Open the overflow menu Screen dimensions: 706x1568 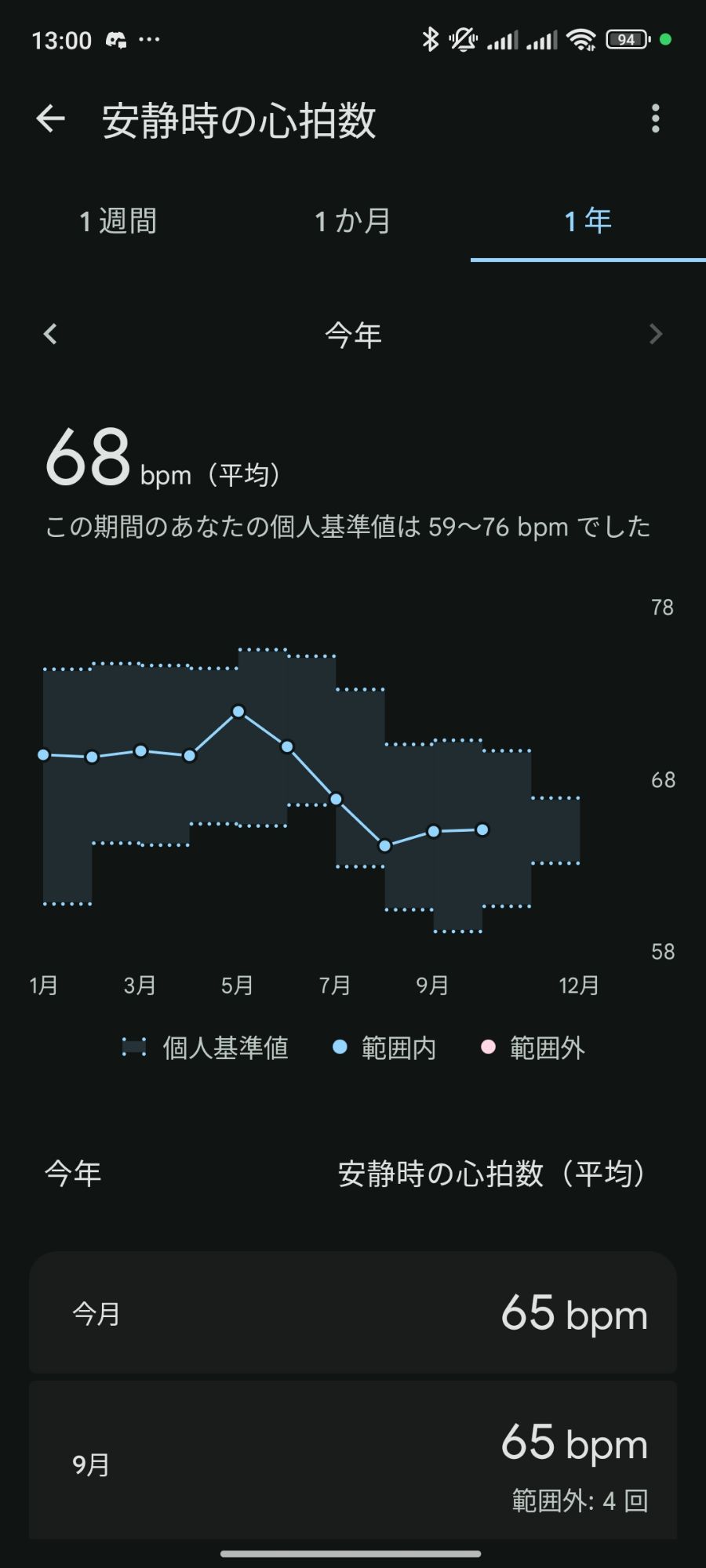click(x=656, y=119)
